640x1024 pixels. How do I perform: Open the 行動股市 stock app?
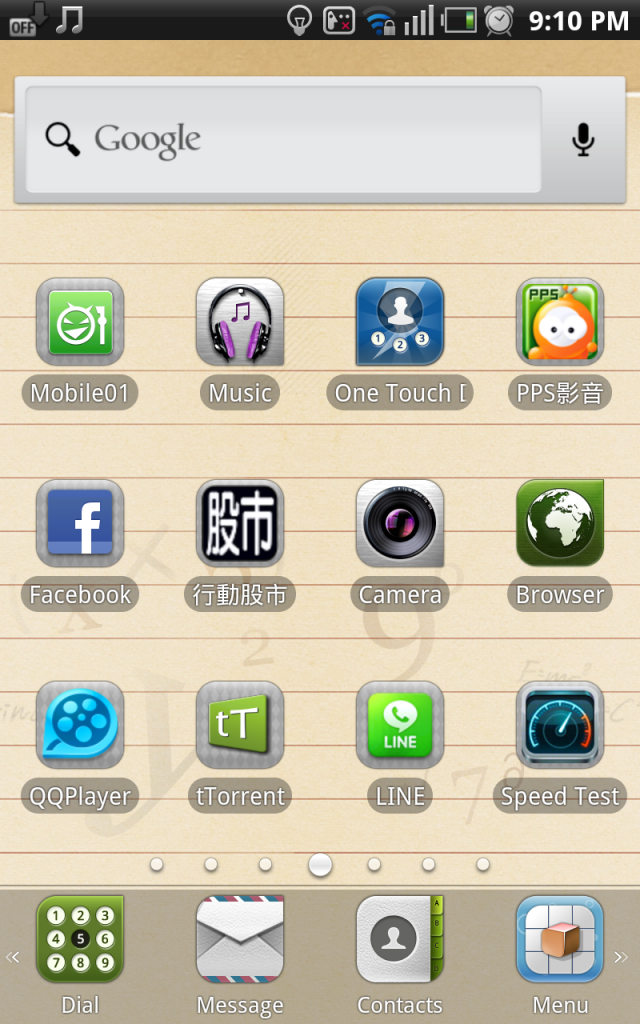point(240,523)
